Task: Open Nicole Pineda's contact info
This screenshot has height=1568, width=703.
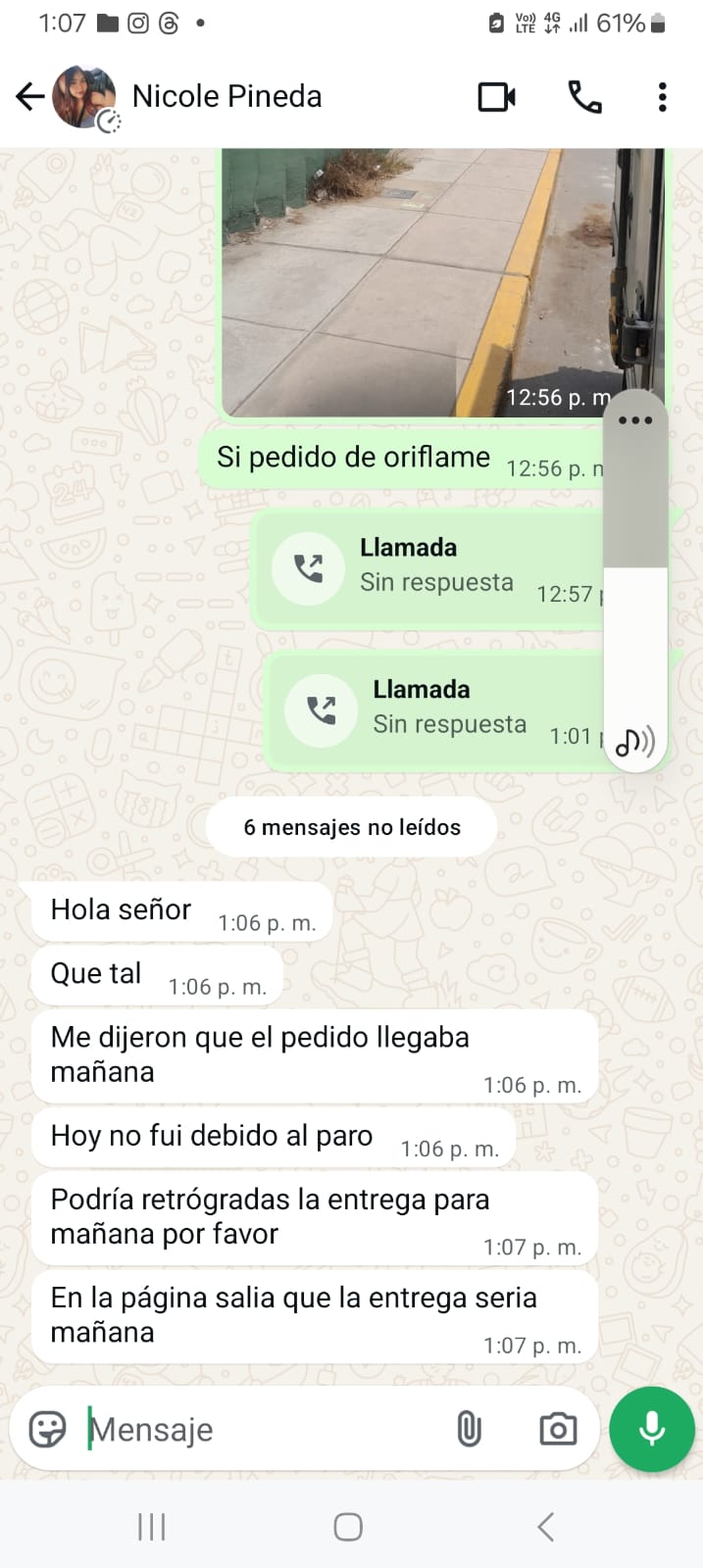Action: [x=226, y=96]
